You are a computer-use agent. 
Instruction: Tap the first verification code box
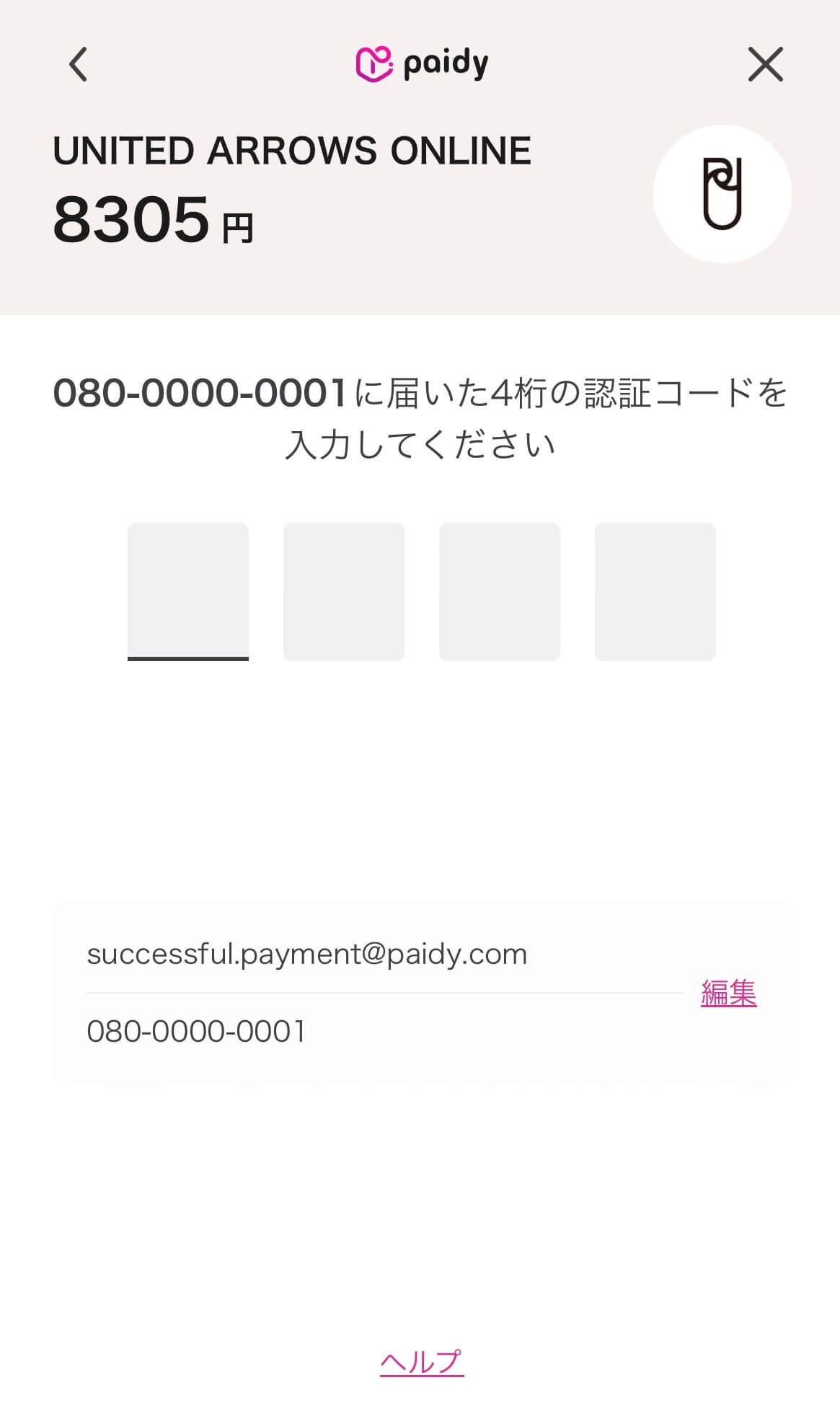[x=188, y=591]
